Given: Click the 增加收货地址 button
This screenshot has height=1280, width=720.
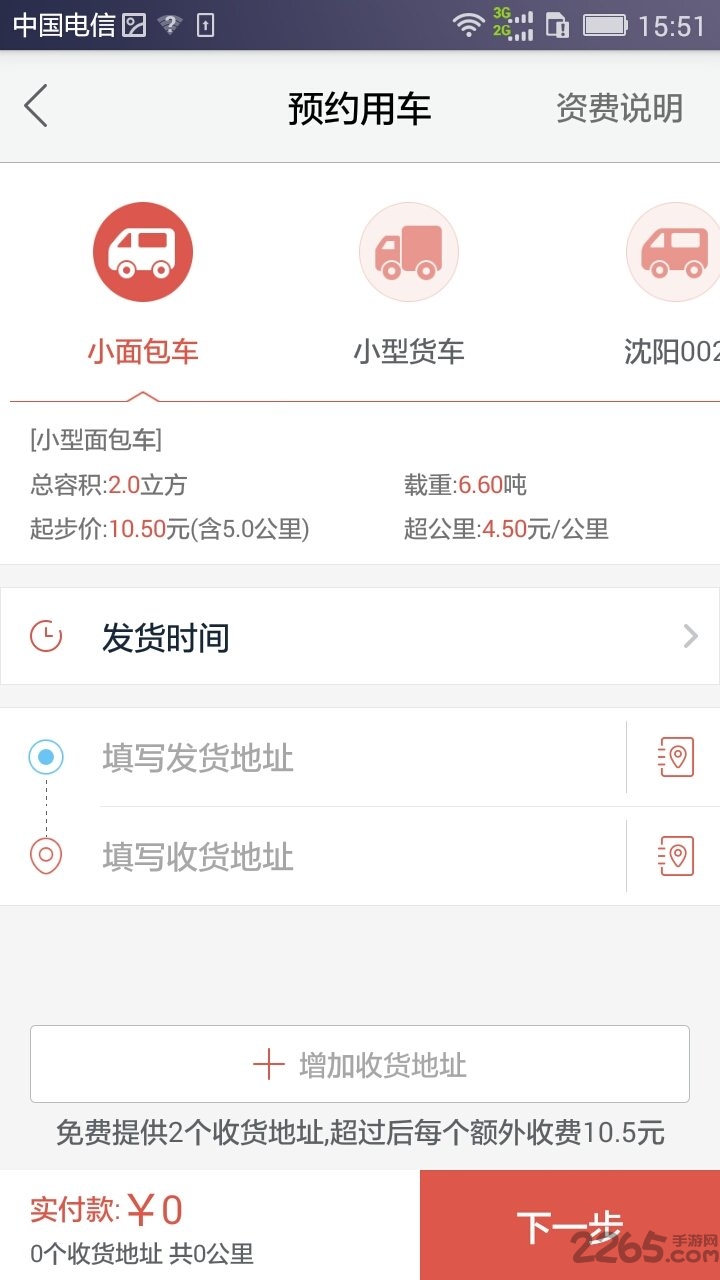Looking at the screenshot, I should pyautogui.click(x=360, y=1063).
